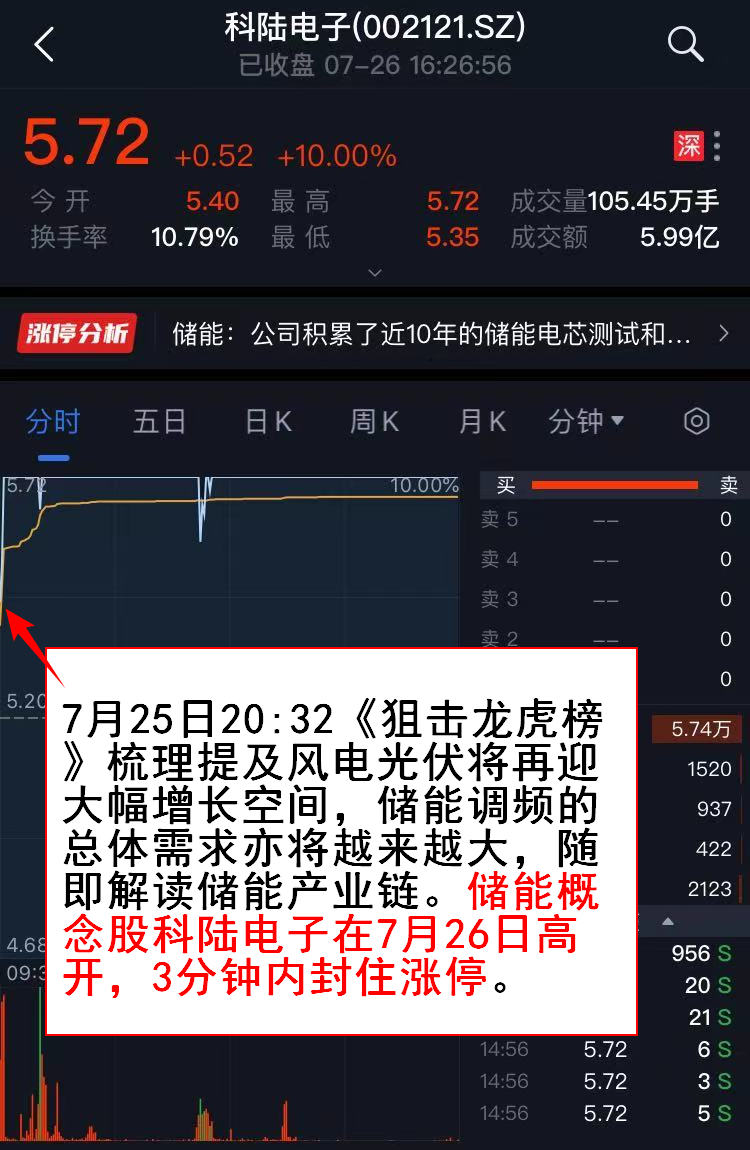Screen dimensions: 750x1150
Task: Show the 月K chart tab
Action: pos(482,422)
